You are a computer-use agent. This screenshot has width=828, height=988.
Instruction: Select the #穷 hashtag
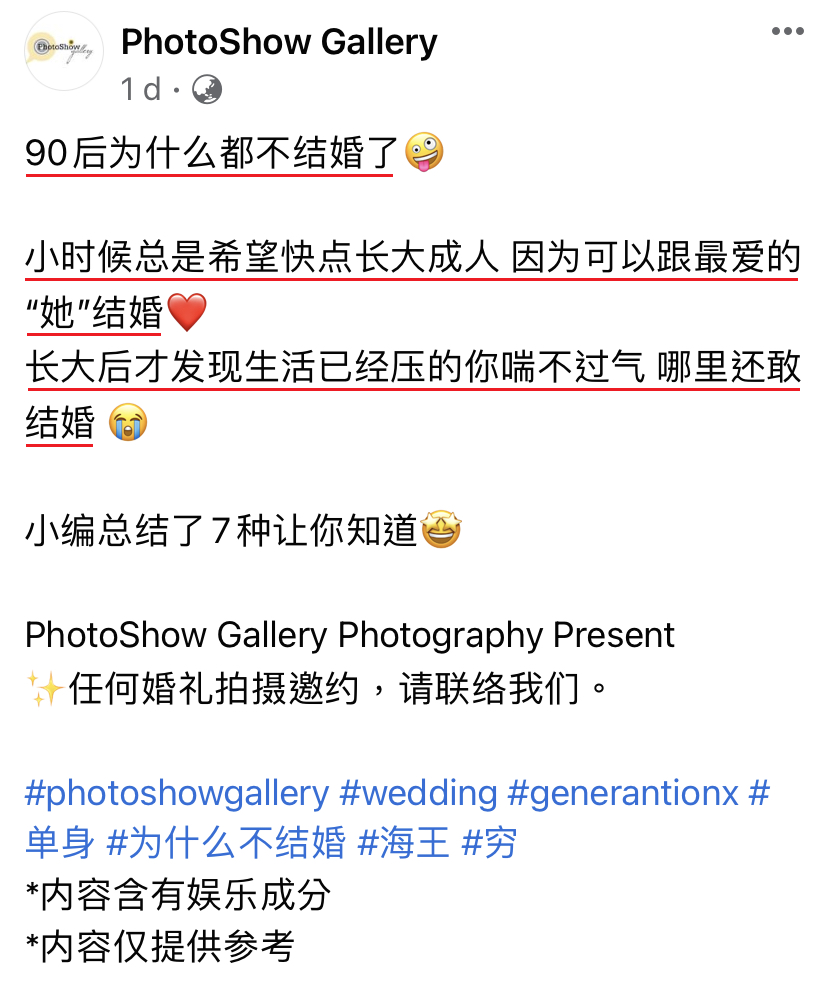click(488, 843)
